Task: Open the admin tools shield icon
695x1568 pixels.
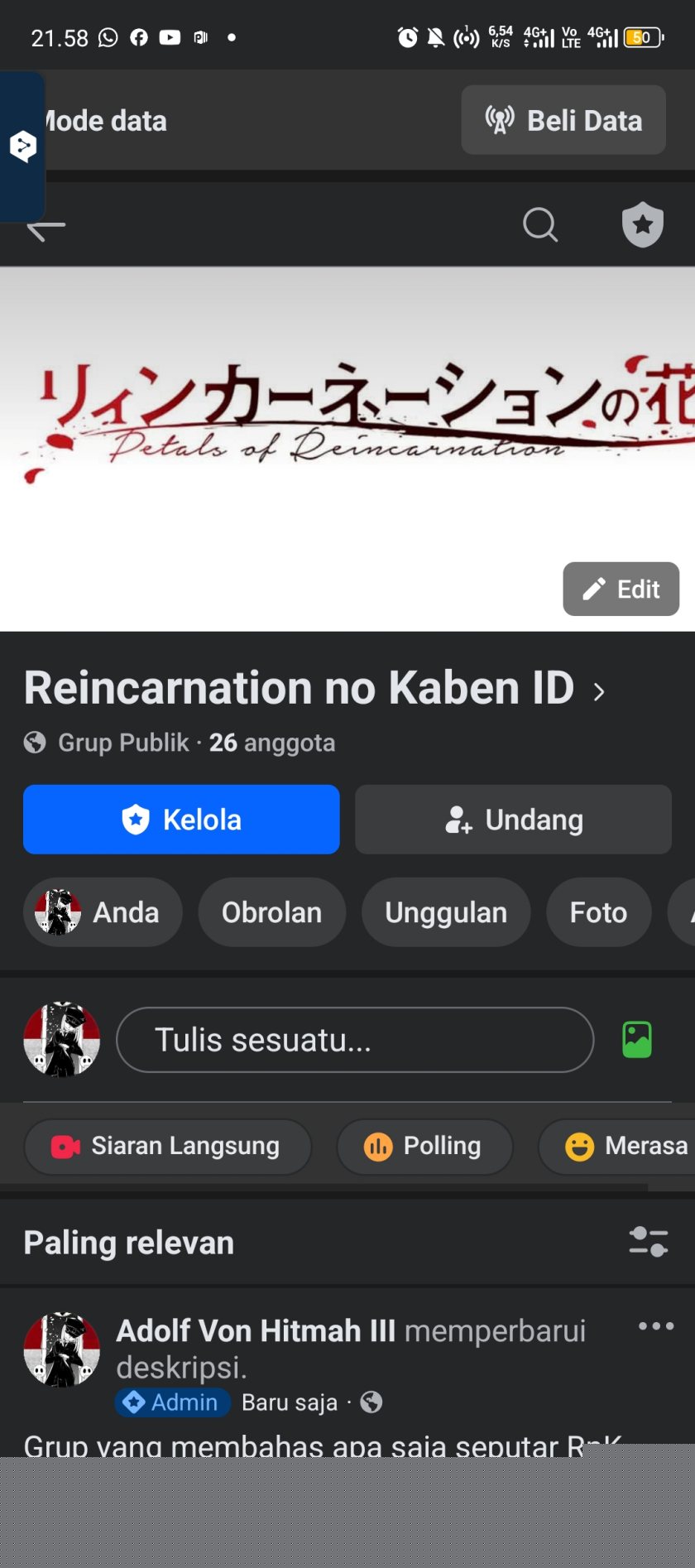Action: pyautogui.click(x=642, y=224)
